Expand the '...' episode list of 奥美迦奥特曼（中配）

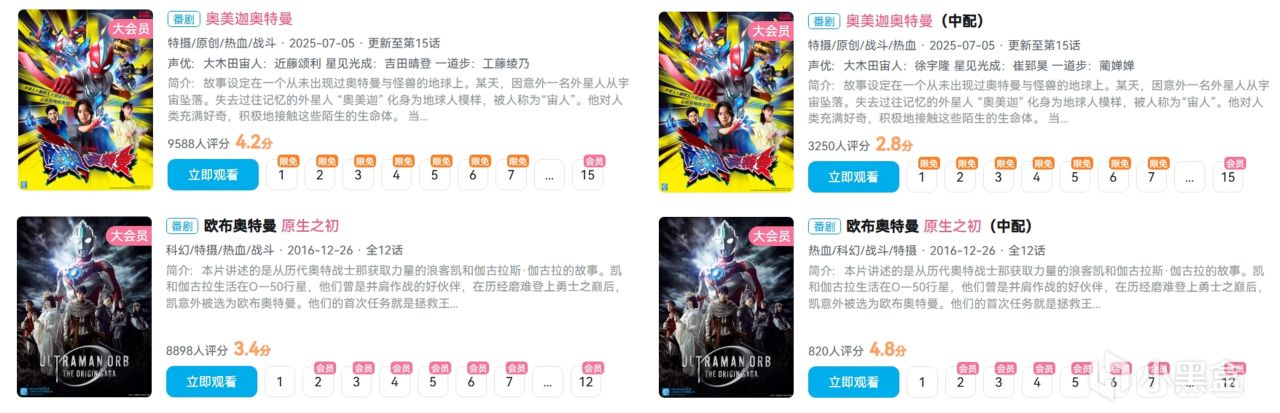(x=1189, y=176)
